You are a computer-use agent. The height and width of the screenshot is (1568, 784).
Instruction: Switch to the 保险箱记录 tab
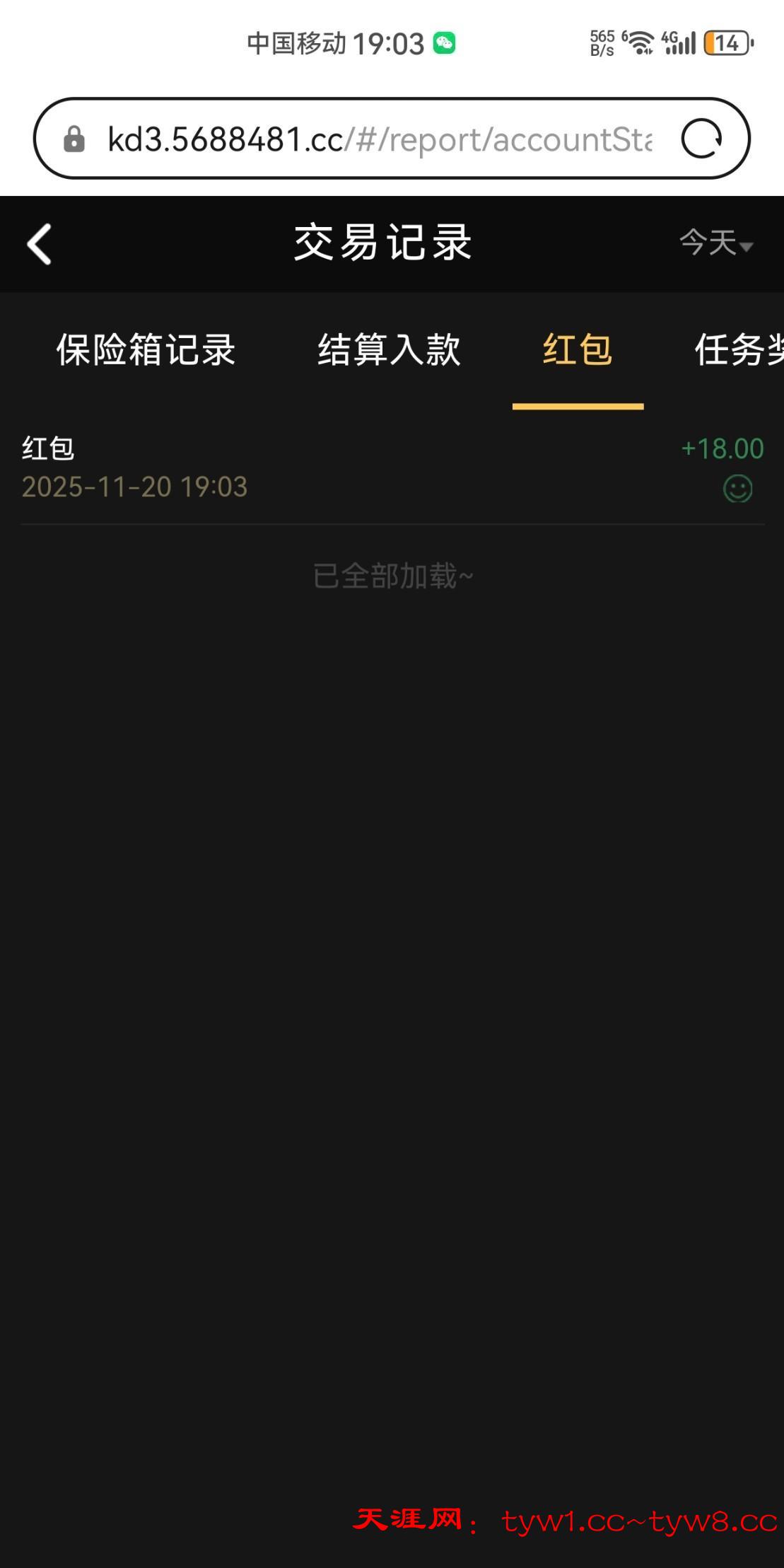pyautogui.click(x=146, y=350)
